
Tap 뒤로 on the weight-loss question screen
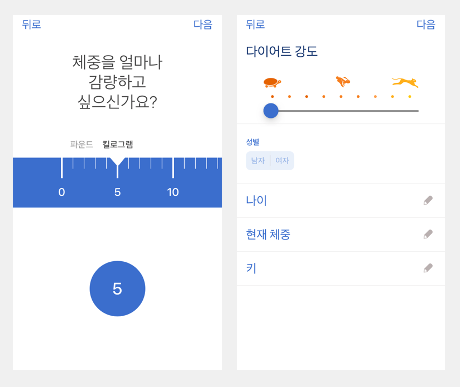click(x=31, y=24)
